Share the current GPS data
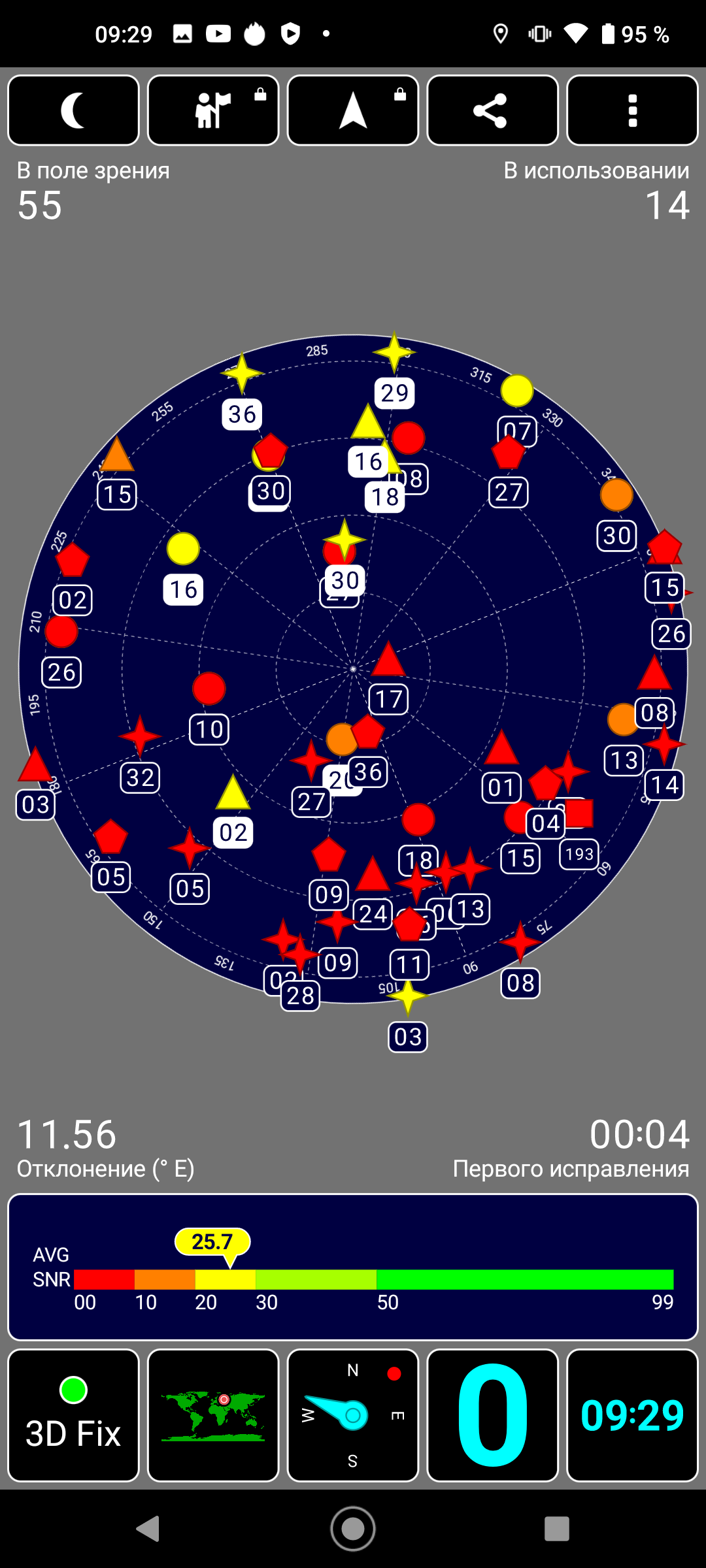The height and width of the screenshot is (1568, 706). click(x=492, y=110)
